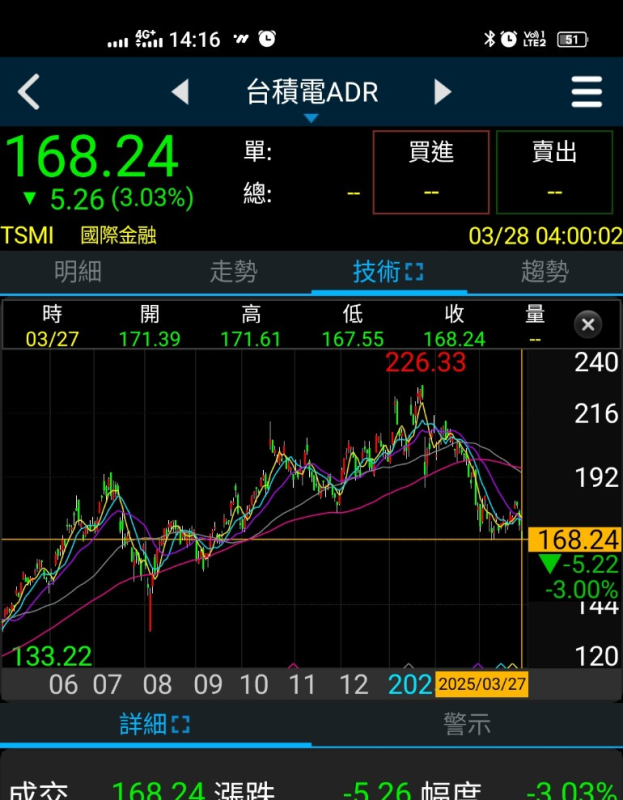
Task: Switch to the next stock
Action: click(442, 93)
